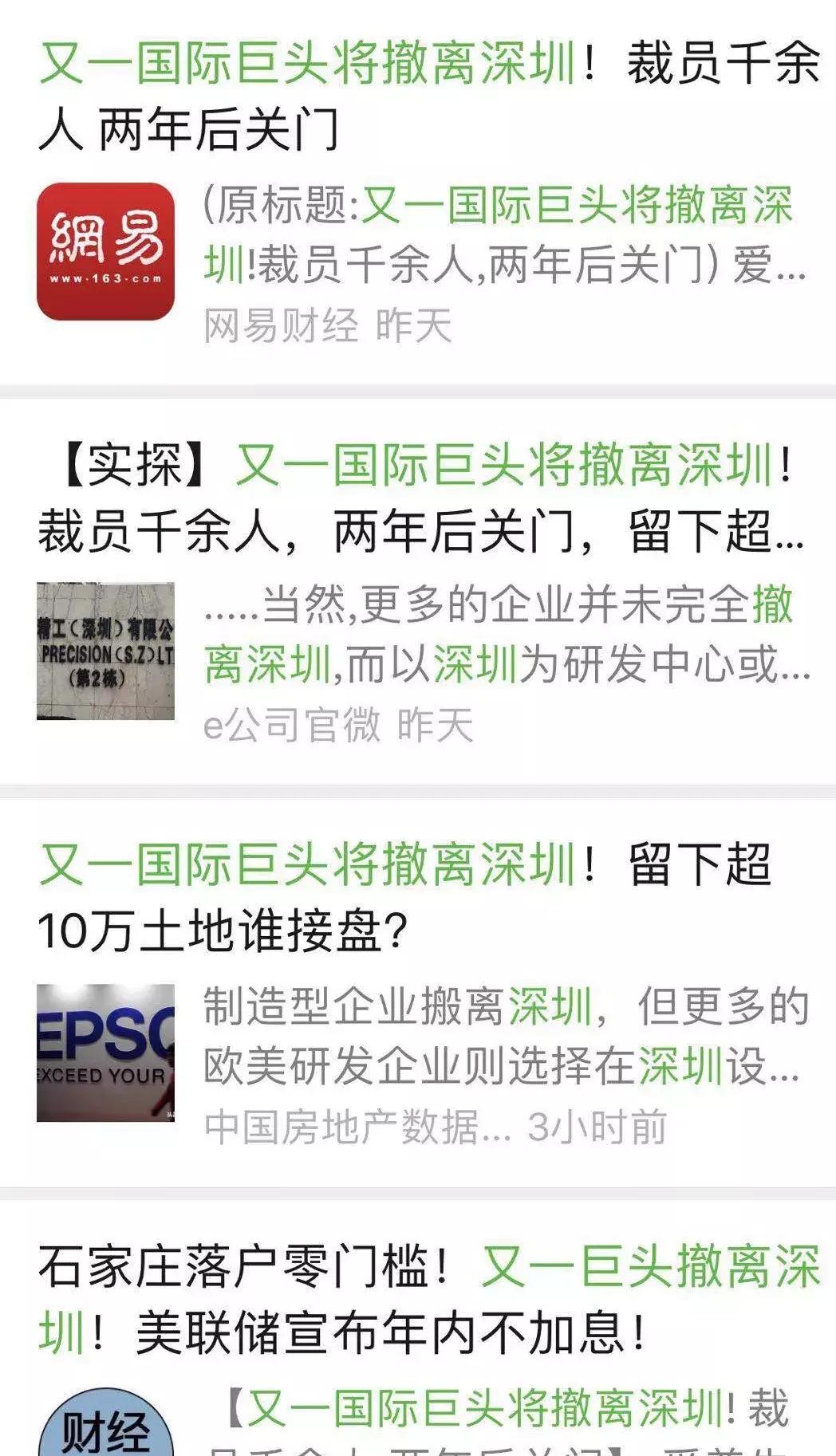Open article titled 又一国际巨头将撤离深圳！裁员千余人 两年后关门
This screenshot has width=836, height=1456.
415,96
